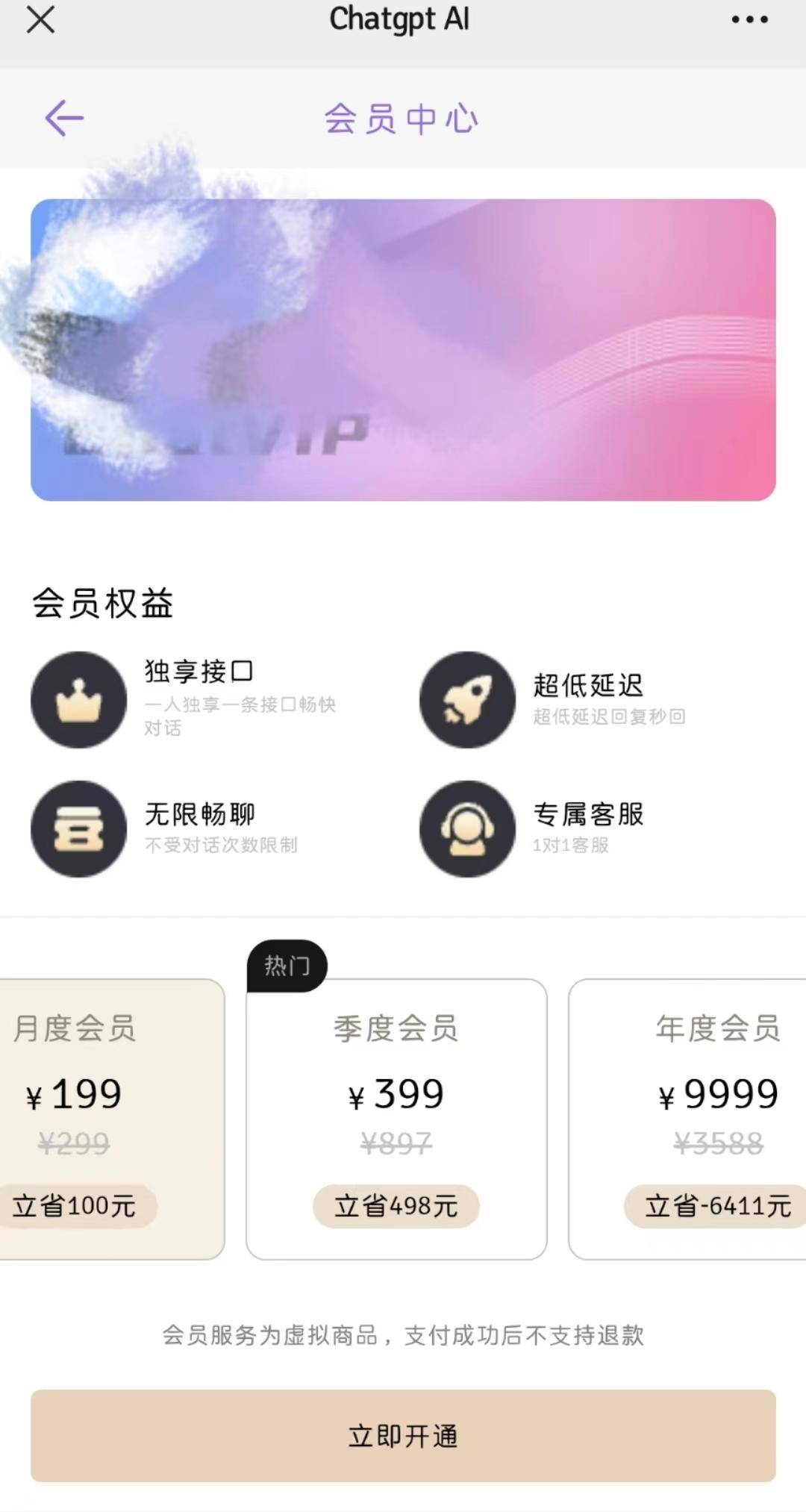
Task: Close the Chatgpt AI mini program
Action: 40,20
